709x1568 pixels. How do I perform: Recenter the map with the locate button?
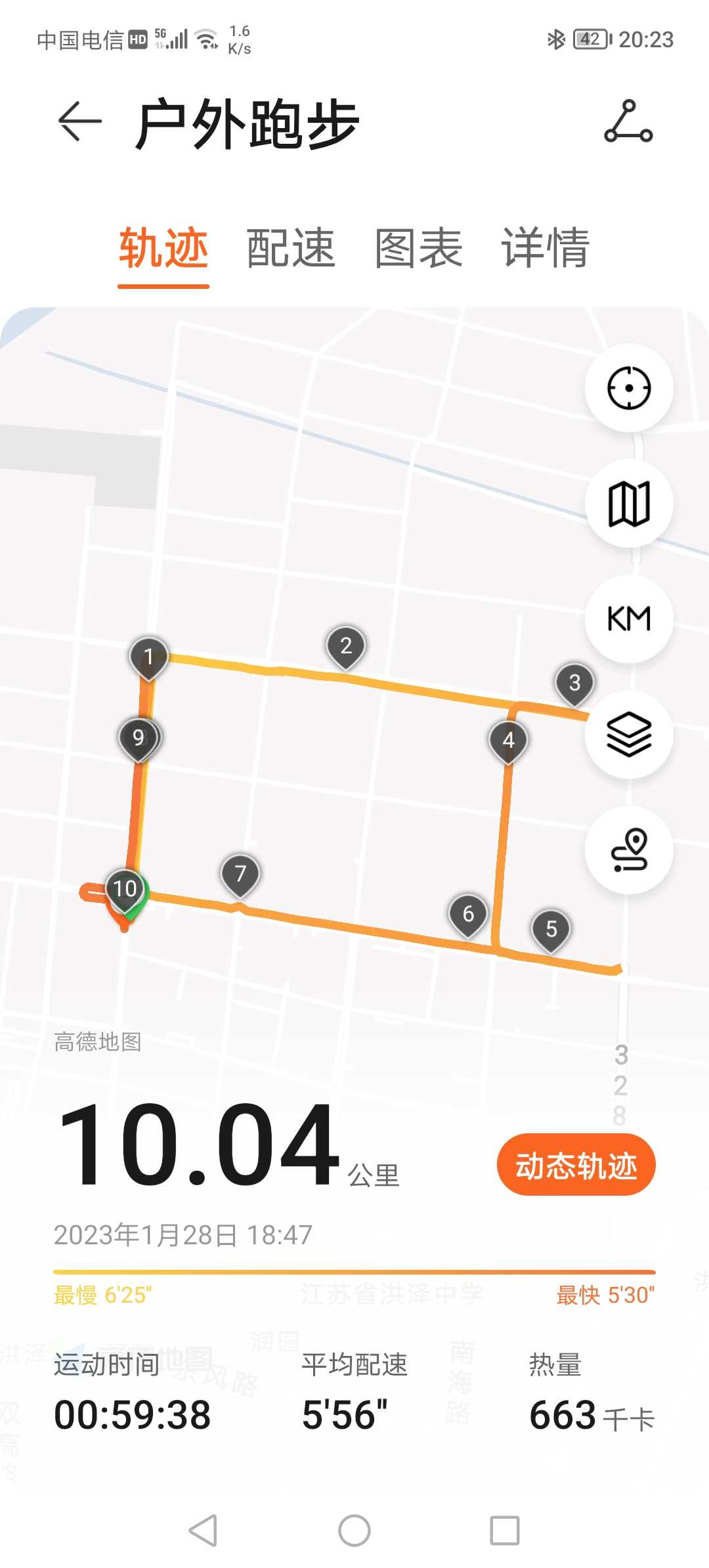pos(629,387)
